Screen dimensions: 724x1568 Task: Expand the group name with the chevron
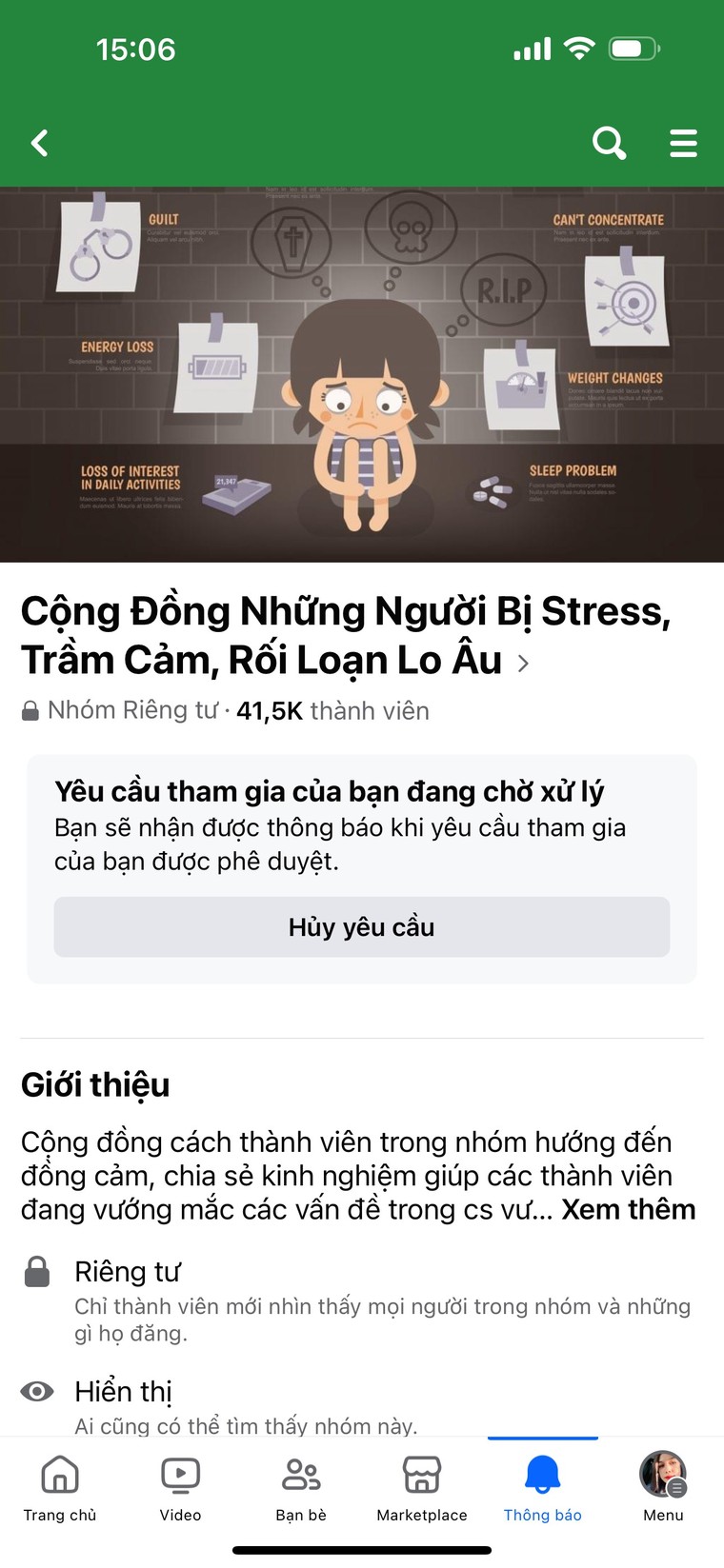pos(522,664)
